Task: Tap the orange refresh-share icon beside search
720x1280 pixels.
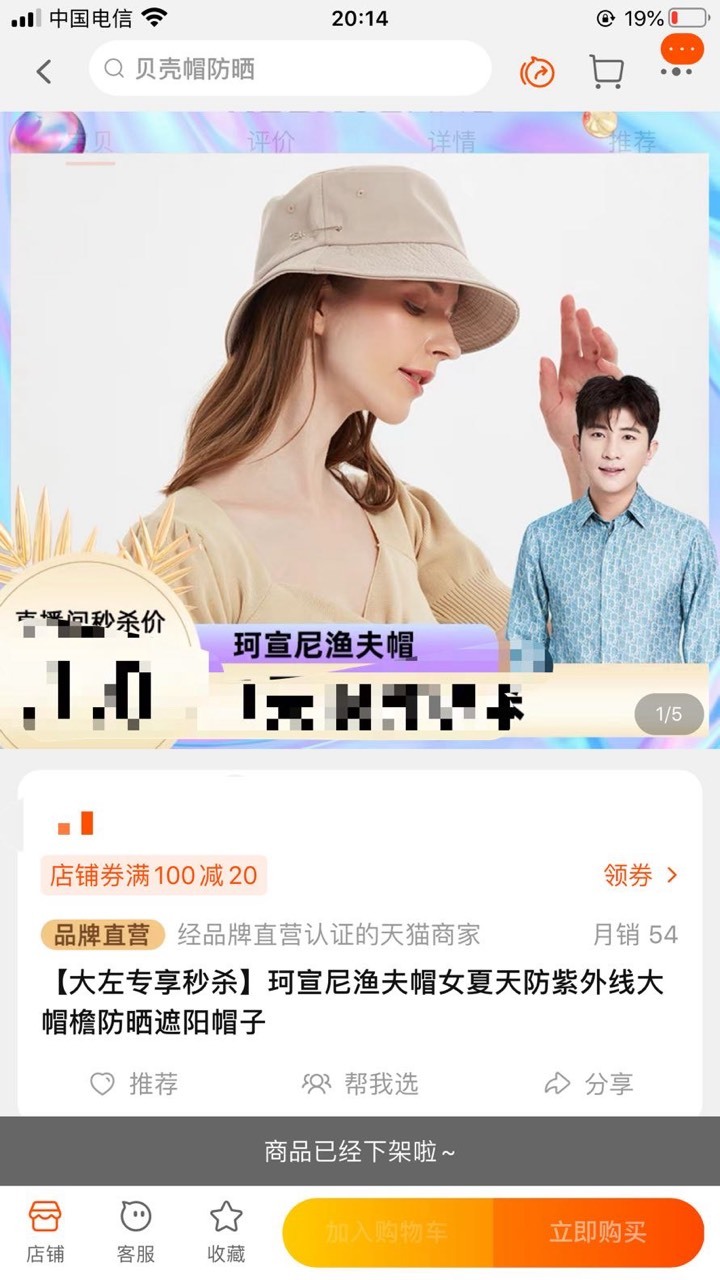Action: pos(538,71)
